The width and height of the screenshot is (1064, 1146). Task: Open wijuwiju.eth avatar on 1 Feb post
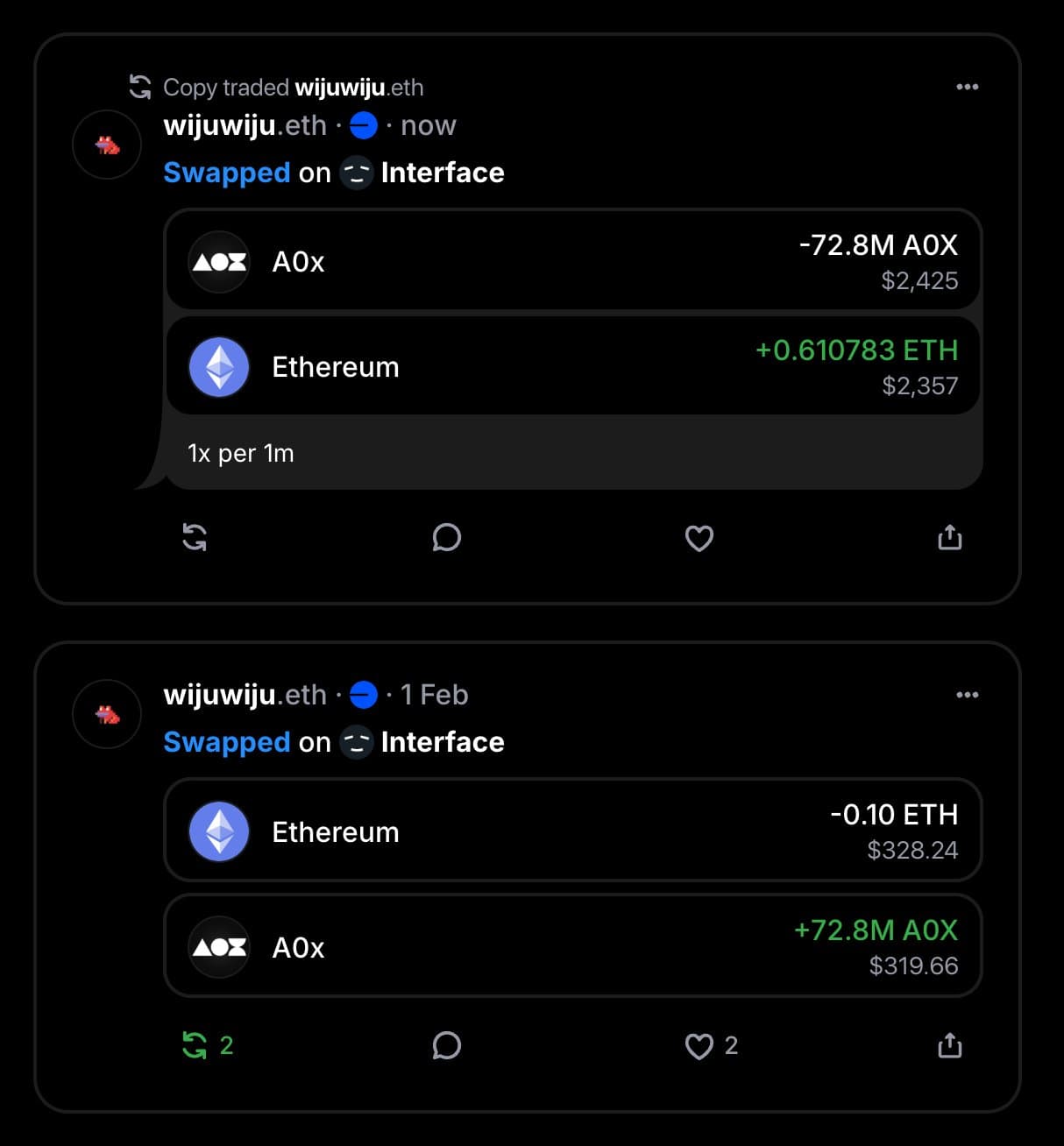click(x=107, y=714)
